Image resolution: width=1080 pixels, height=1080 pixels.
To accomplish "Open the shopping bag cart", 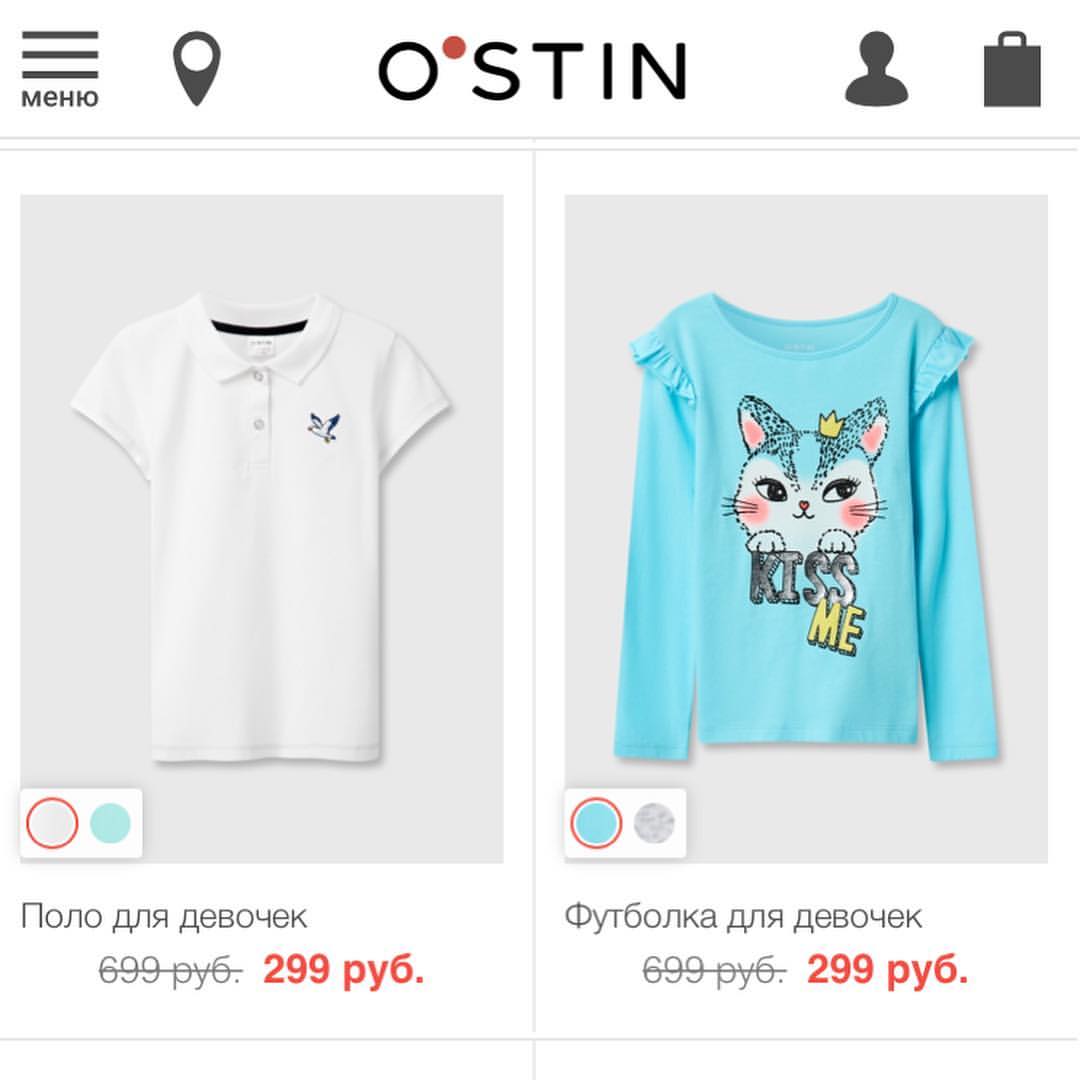I will [x=1011, y=69].
